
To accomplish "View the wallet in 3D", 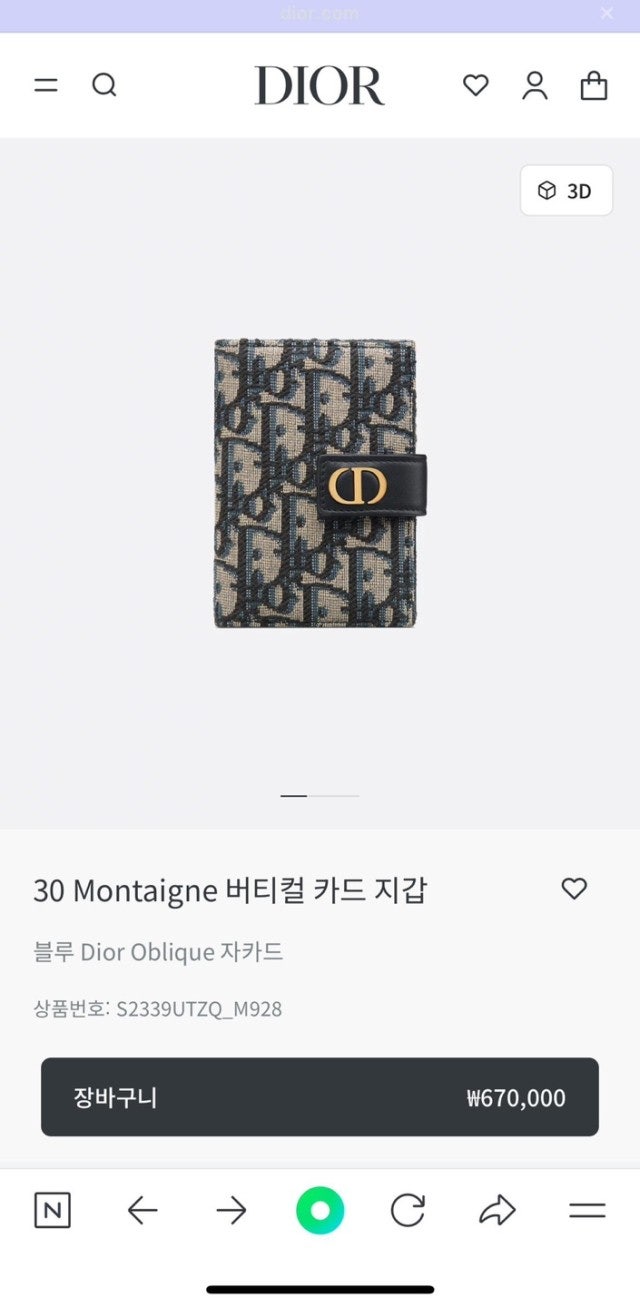I will tap(566, 191).
